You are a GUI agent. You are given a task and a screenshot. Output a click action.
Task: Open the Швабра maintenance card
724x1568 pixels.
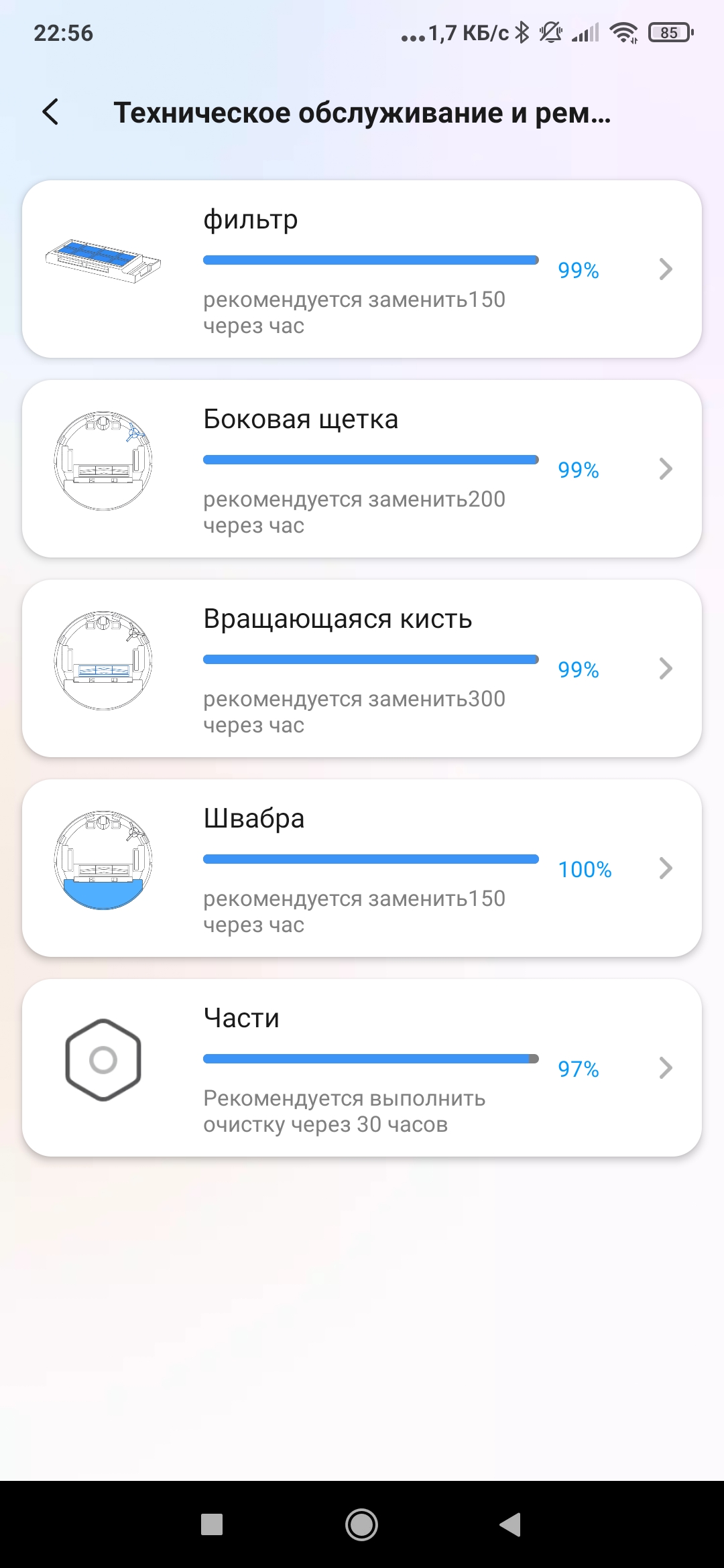[x=362, y=868]
